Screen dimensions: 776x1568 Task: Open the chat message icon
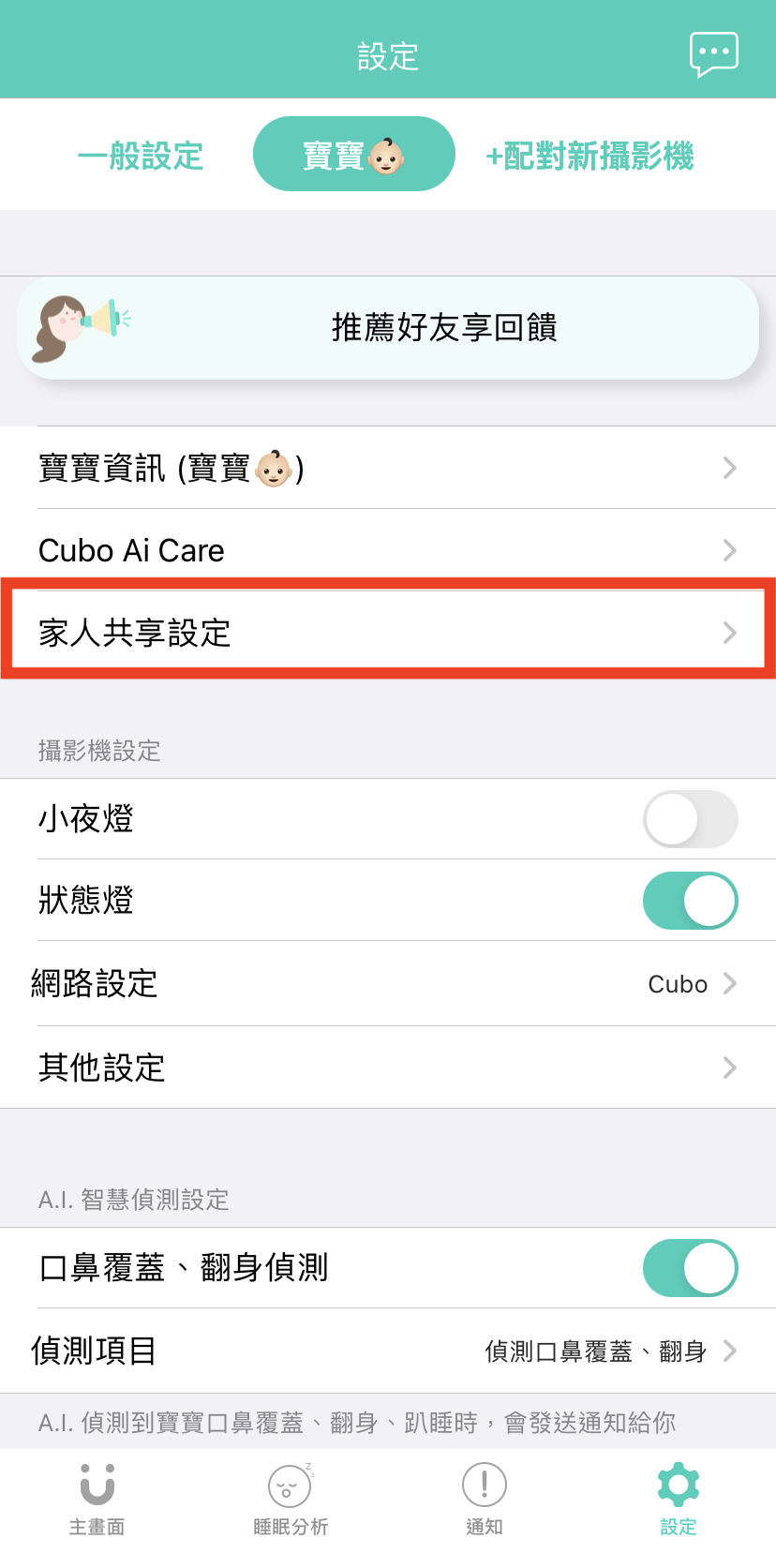pyautogui.click(x=714, y=54)
